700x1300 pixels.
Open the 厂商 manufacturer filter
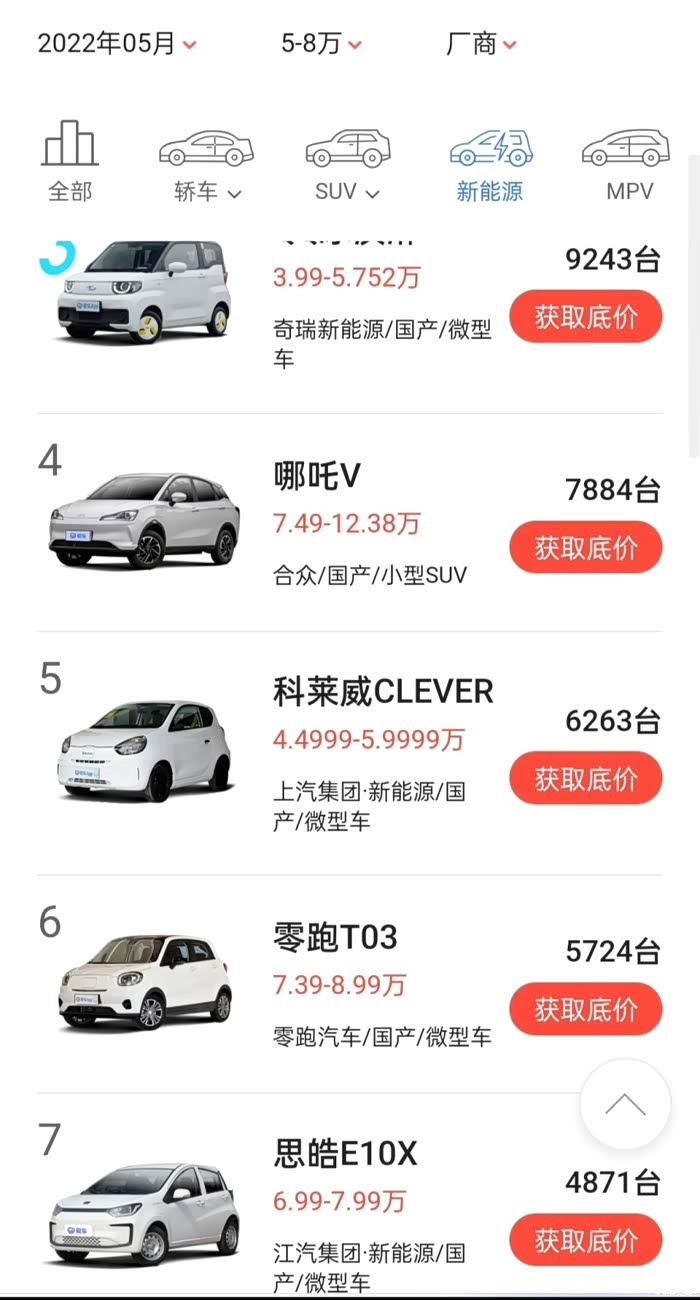point(481,44)
